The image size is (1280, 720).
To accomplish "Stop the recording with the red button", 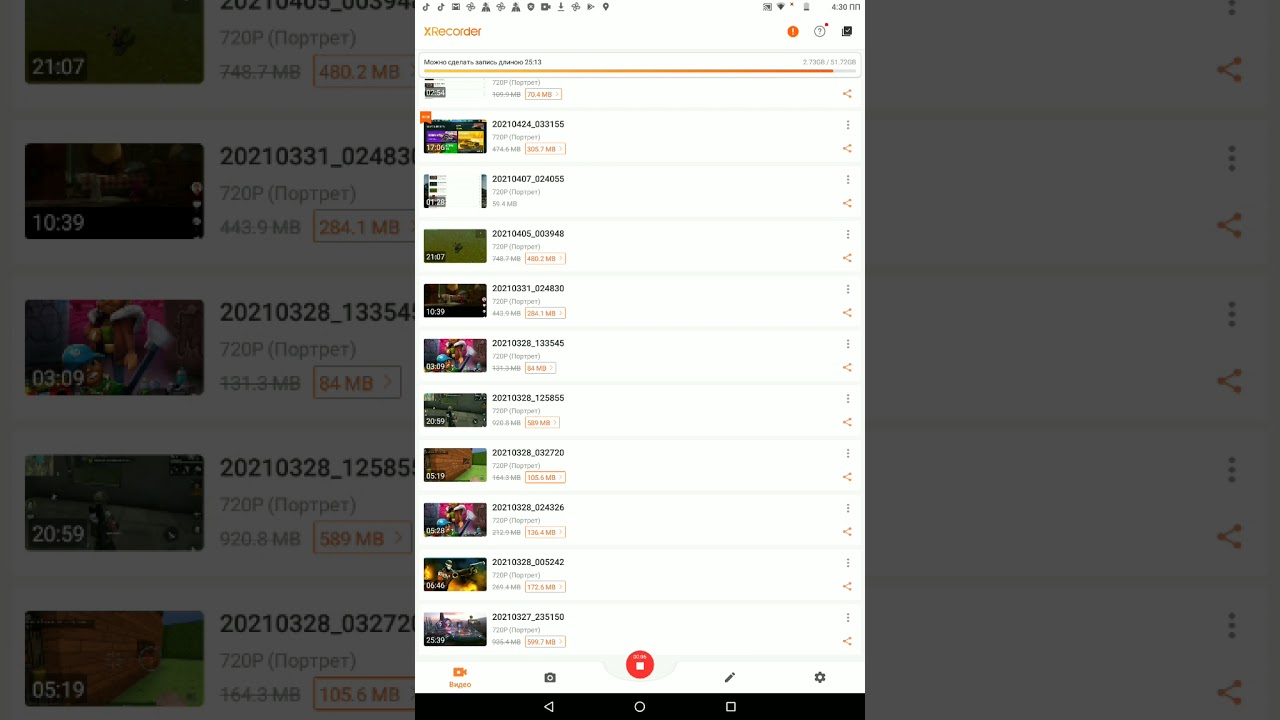I will coord(640,664).
